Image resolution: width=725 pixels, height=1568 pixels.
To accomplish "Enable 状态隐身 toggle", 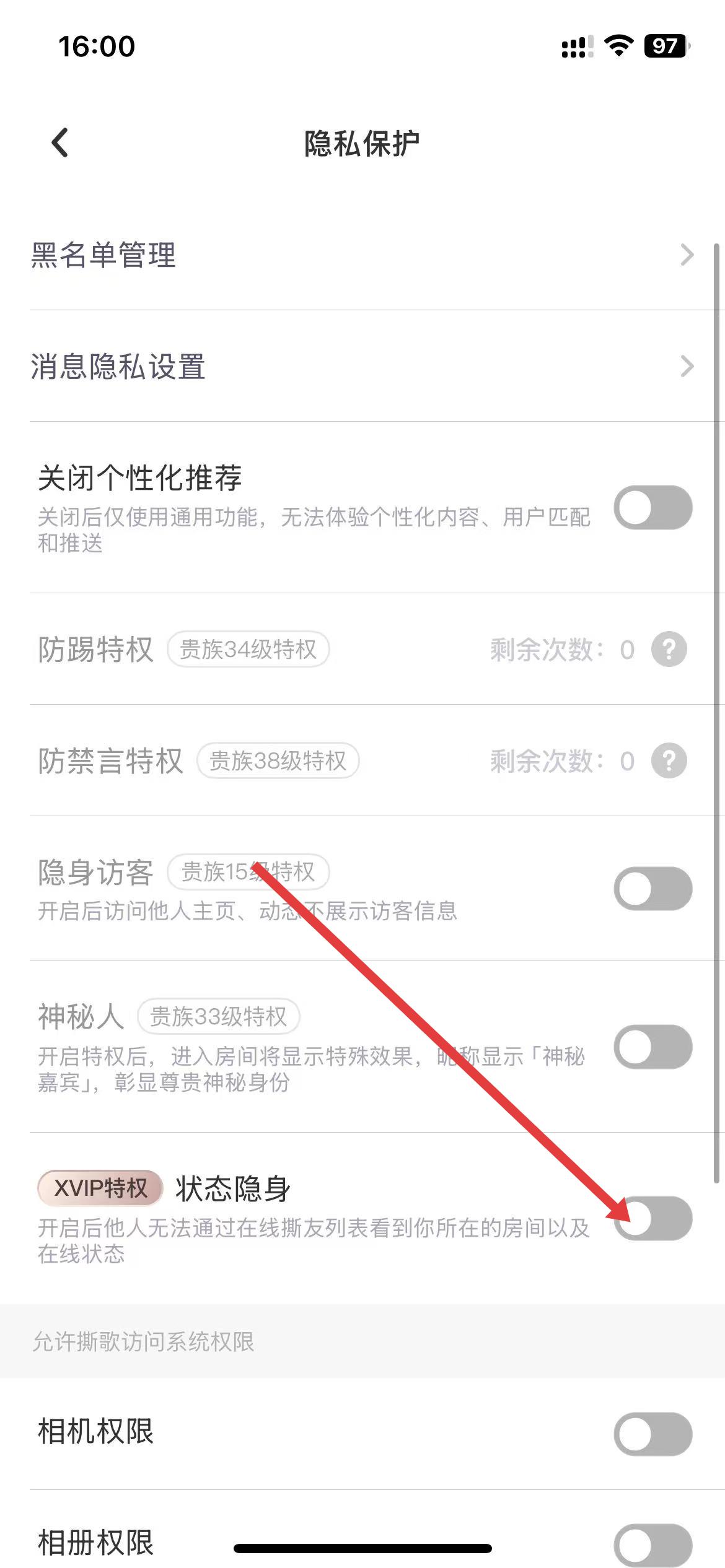I will click(652, 1218).
